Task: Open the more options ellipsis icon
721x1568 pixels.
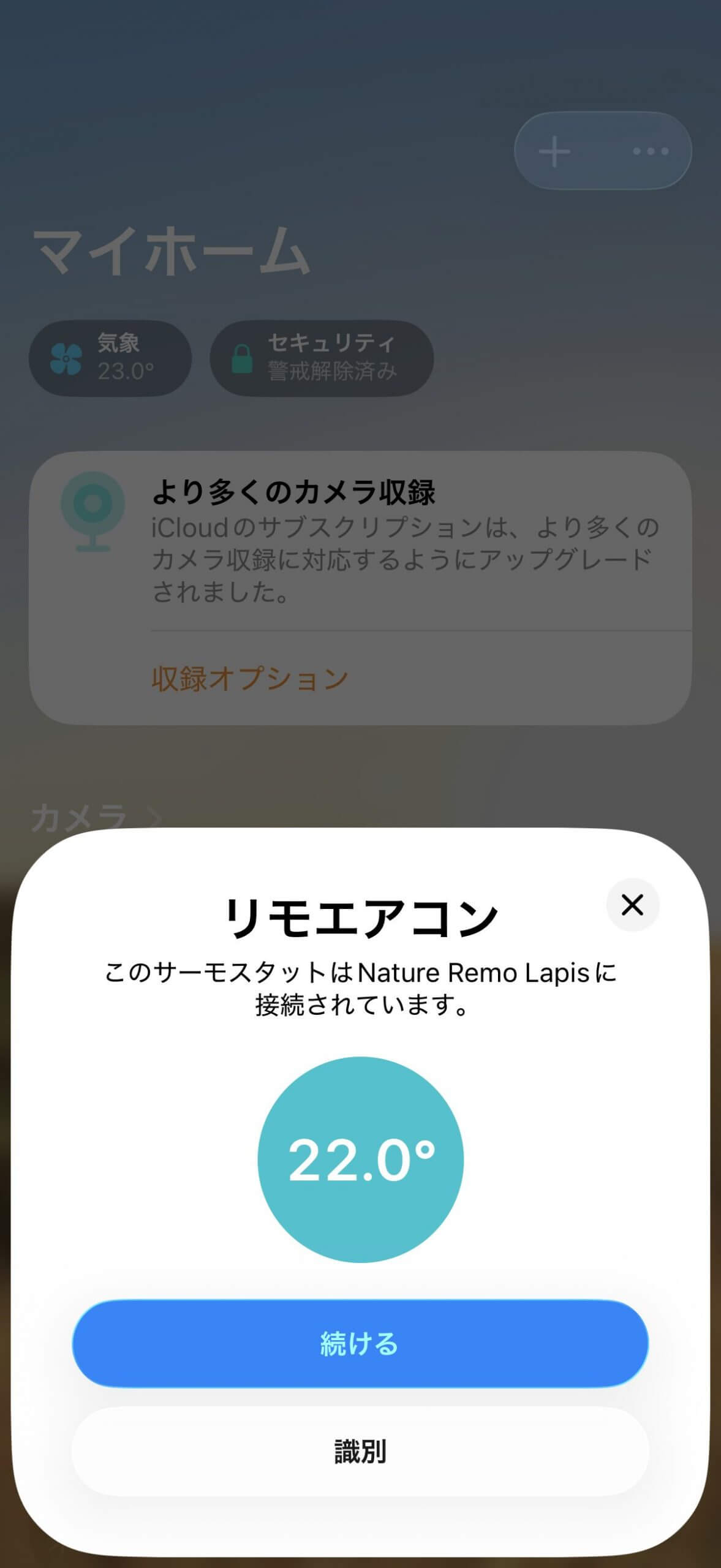Action: (651, 152)
